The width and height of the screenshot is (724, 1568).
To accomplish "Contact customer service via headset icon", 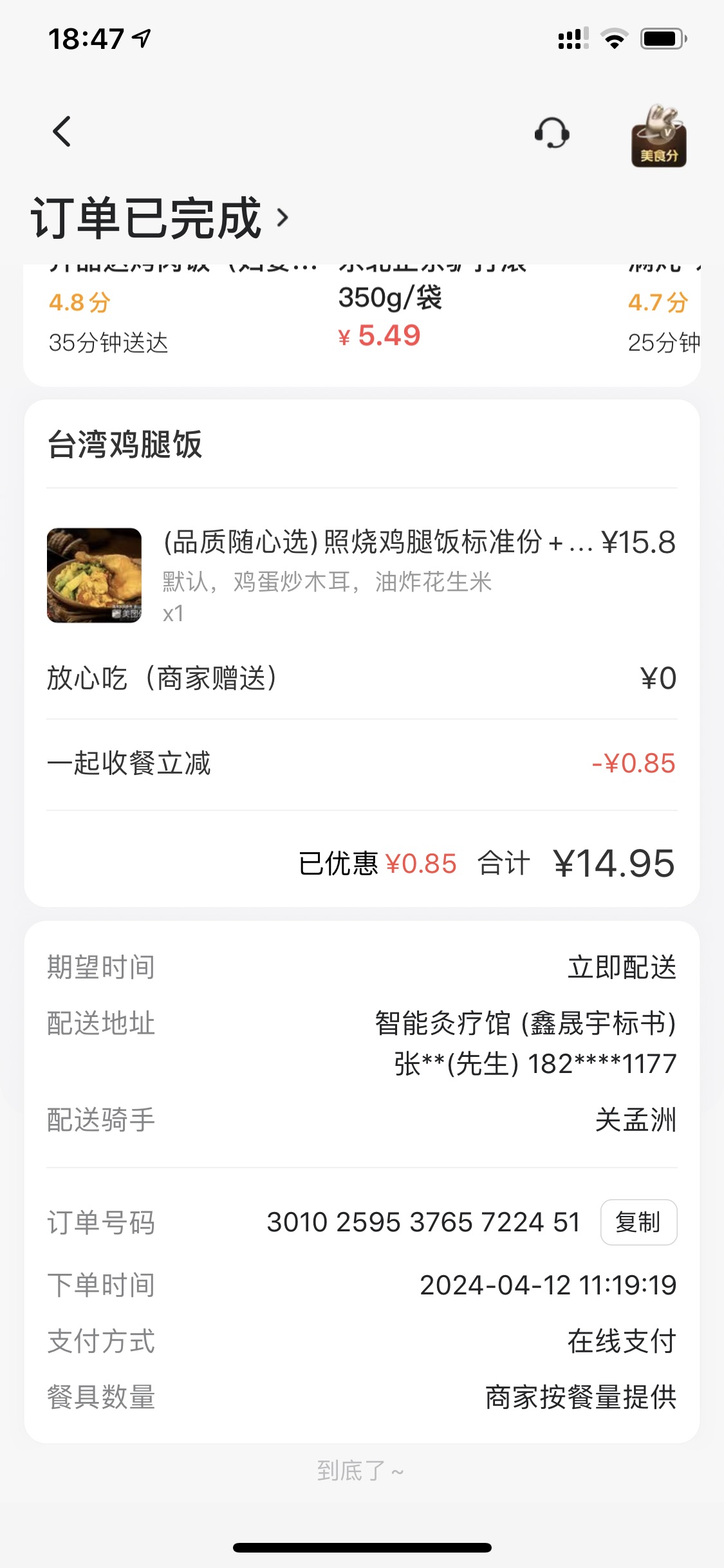I will tap(552, 133).
